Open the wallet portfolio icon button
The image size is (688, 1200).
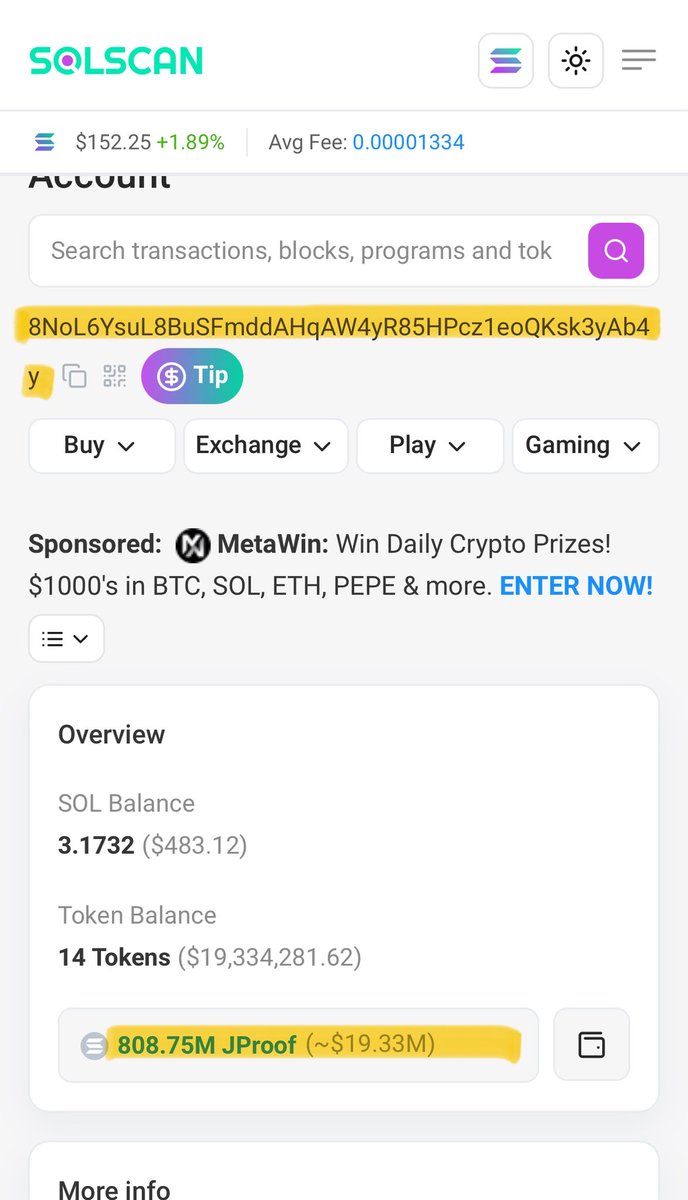591,1045
